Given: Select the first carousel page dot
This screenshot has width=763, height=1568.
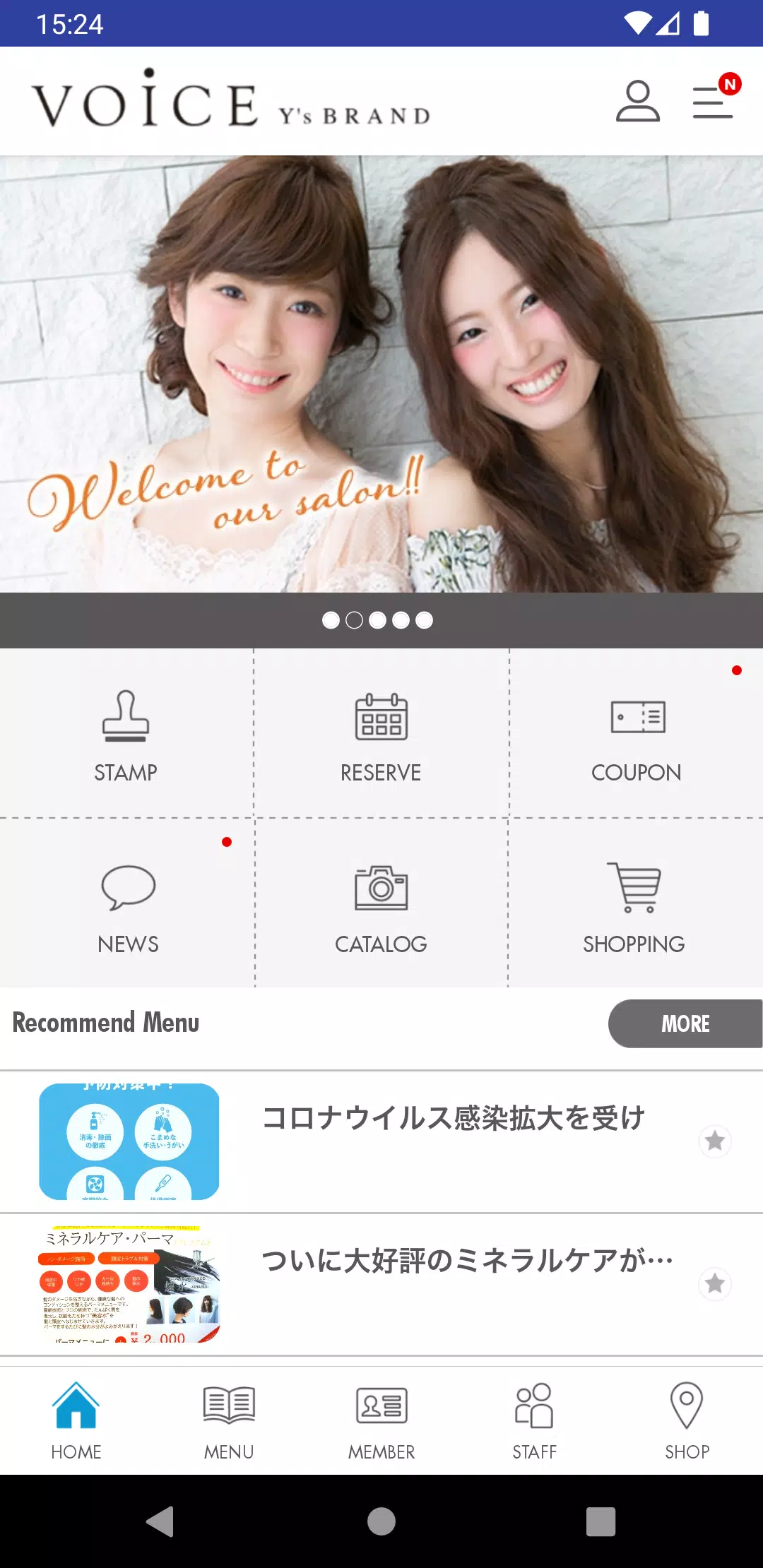Looking at the screenshot, I should click(x=330, y=619).
